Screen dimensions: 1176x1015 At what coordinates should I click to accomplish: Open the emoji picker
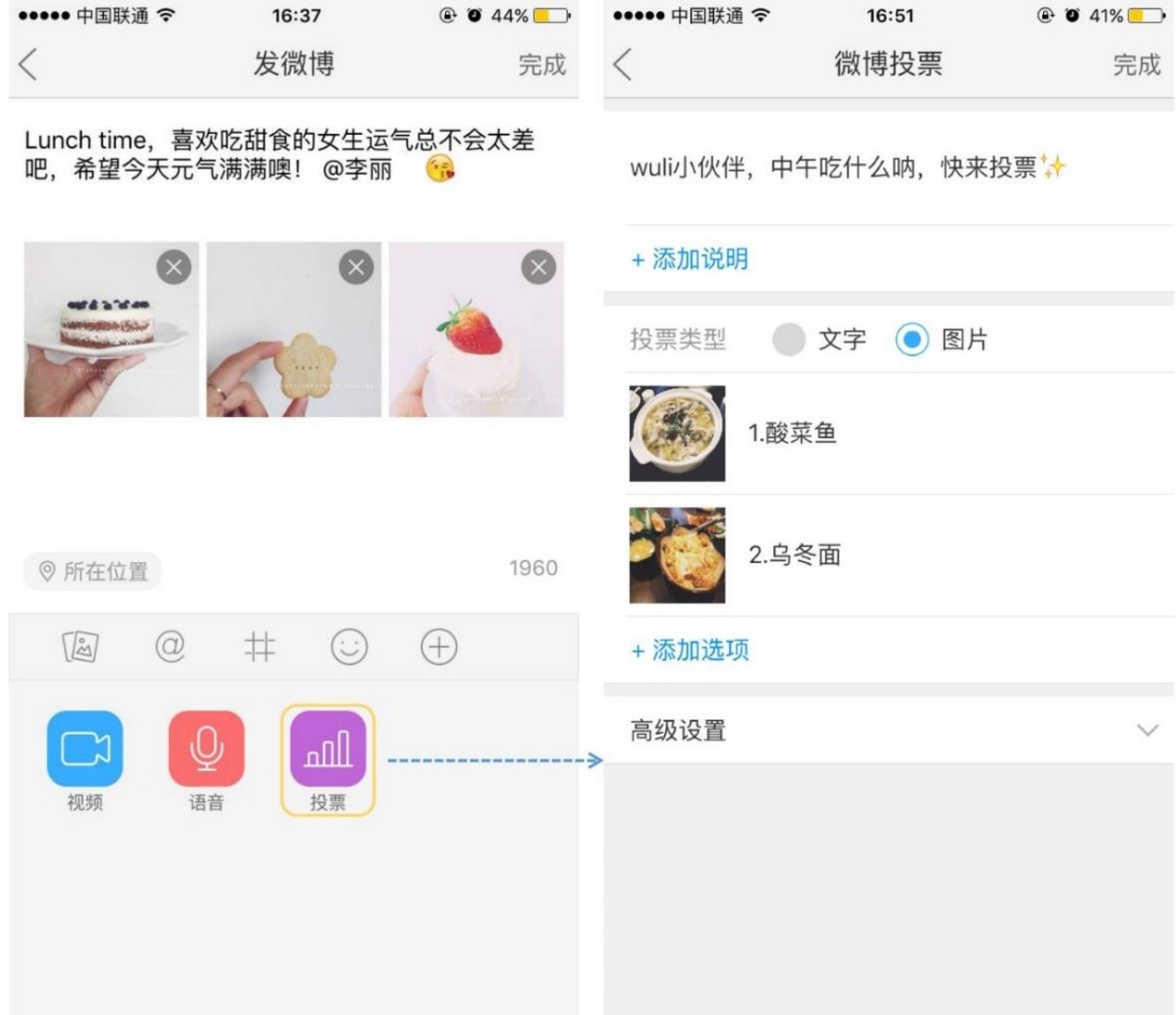tap(349, 646)
